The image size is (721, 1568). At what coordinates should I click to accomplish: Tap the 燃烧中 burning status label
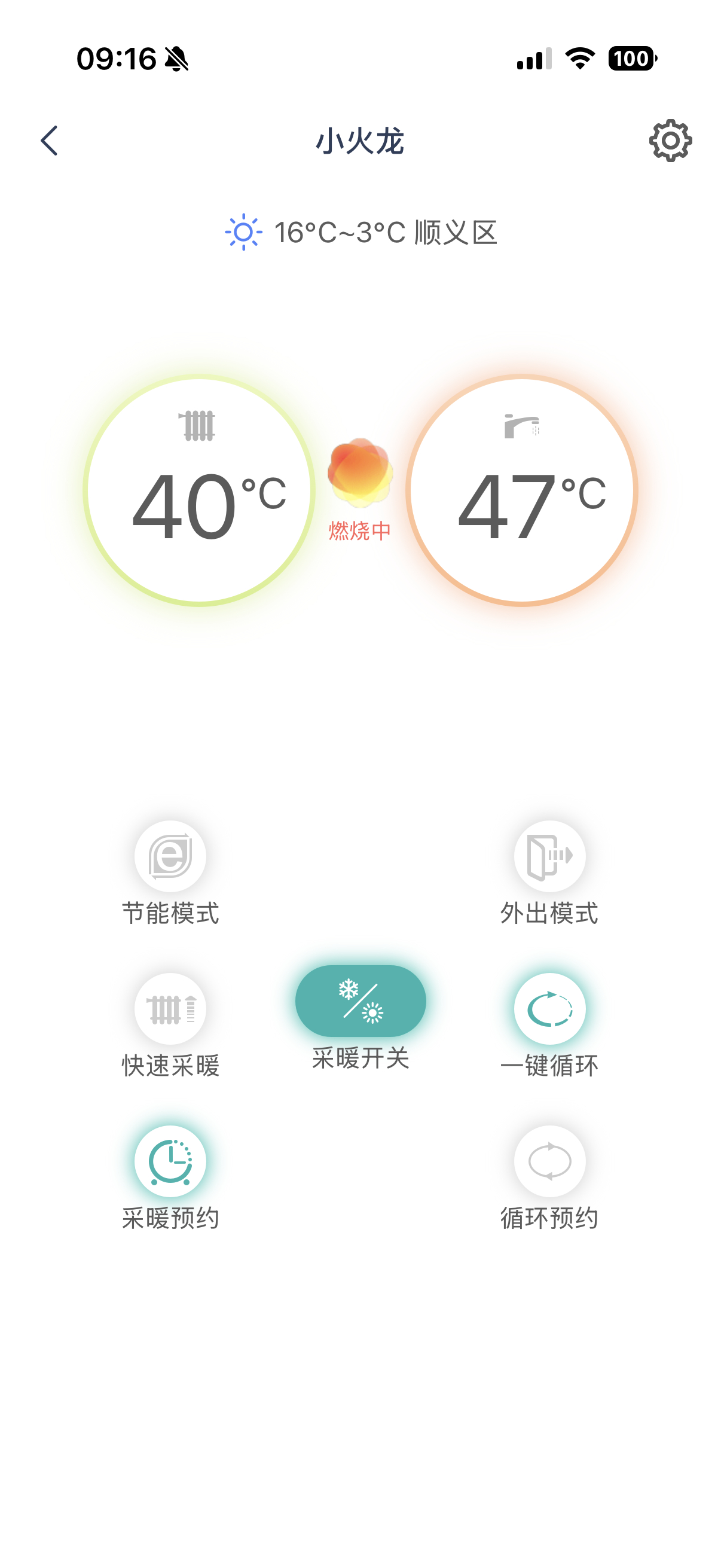point(361,530)
